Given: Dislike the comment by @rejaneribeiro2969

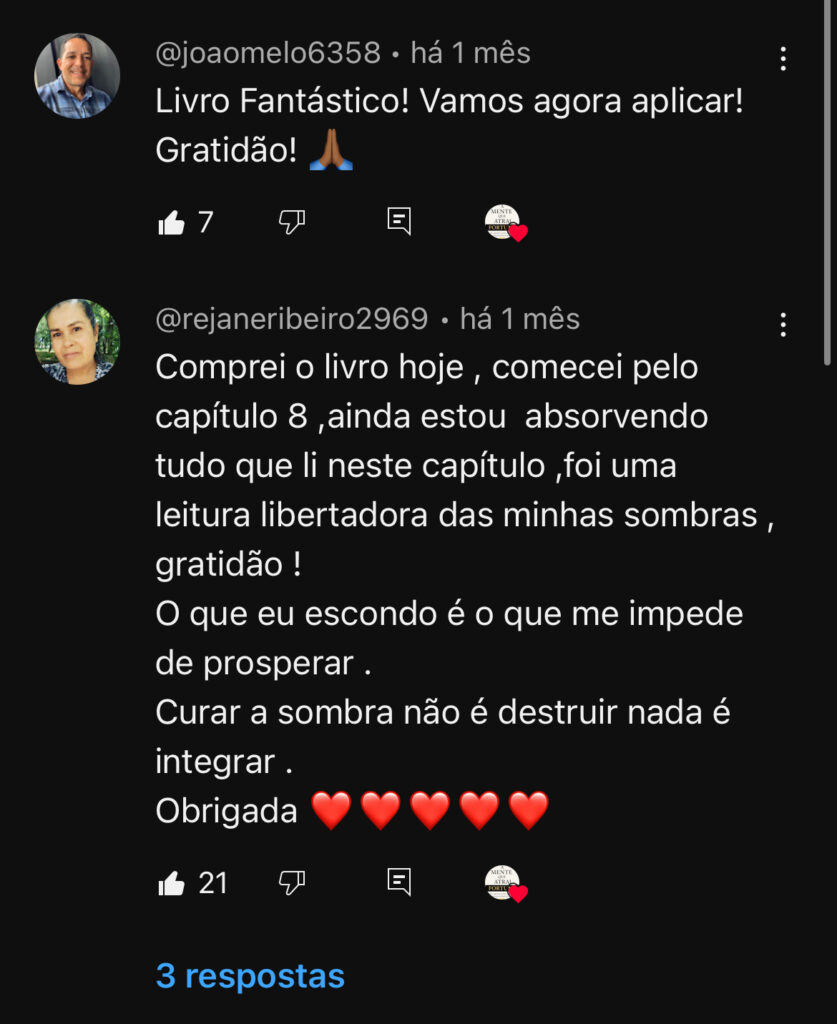Looking at the screenshot, I should click(291, 883).
